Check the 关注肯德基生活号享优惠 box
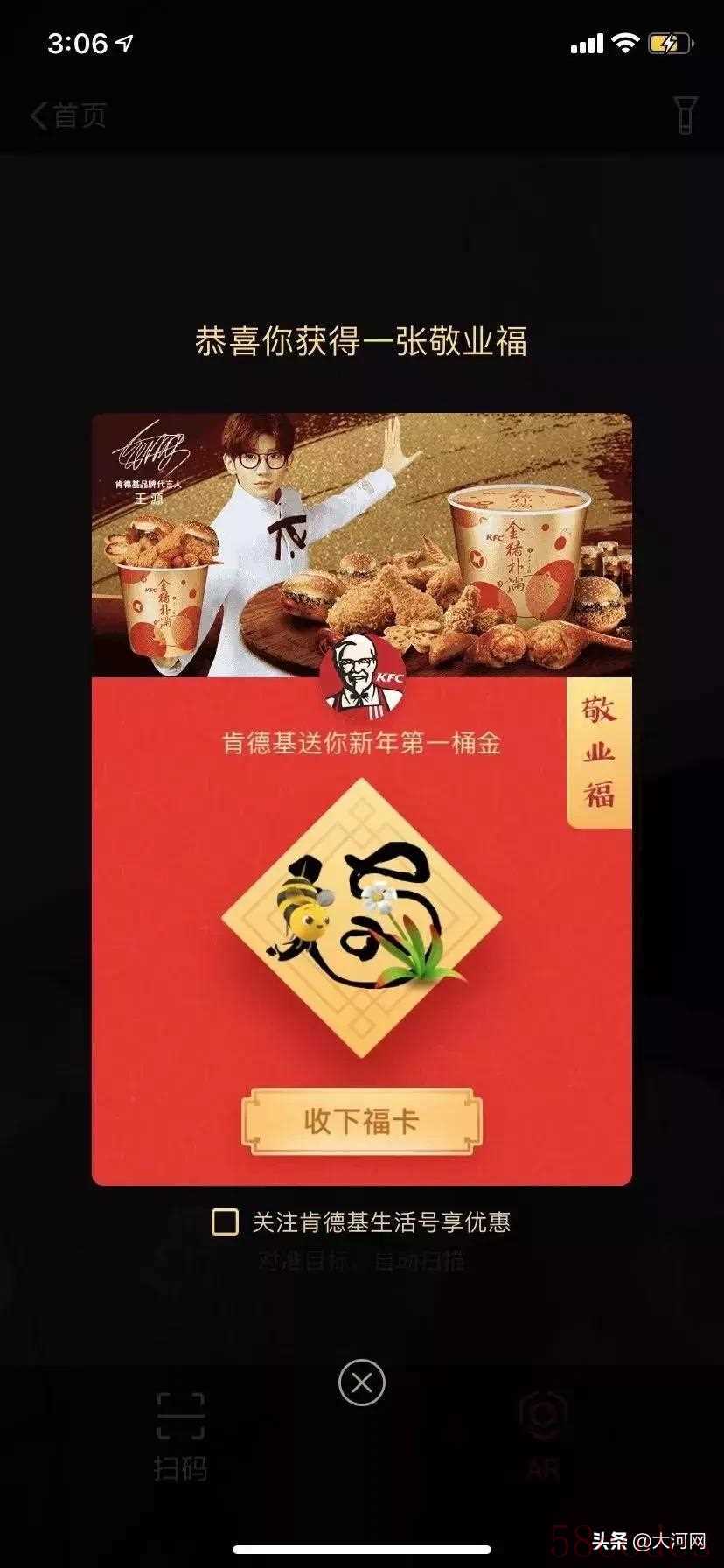Screen dimensions: 724x1568 pyautogui.click(x=225, y=1221)
